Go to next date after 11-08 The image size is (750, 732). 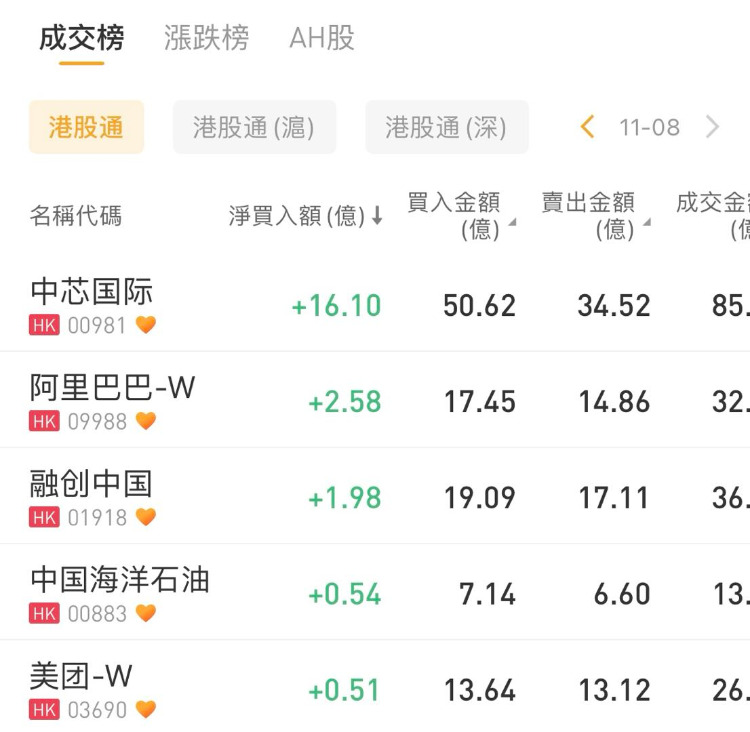712,127
